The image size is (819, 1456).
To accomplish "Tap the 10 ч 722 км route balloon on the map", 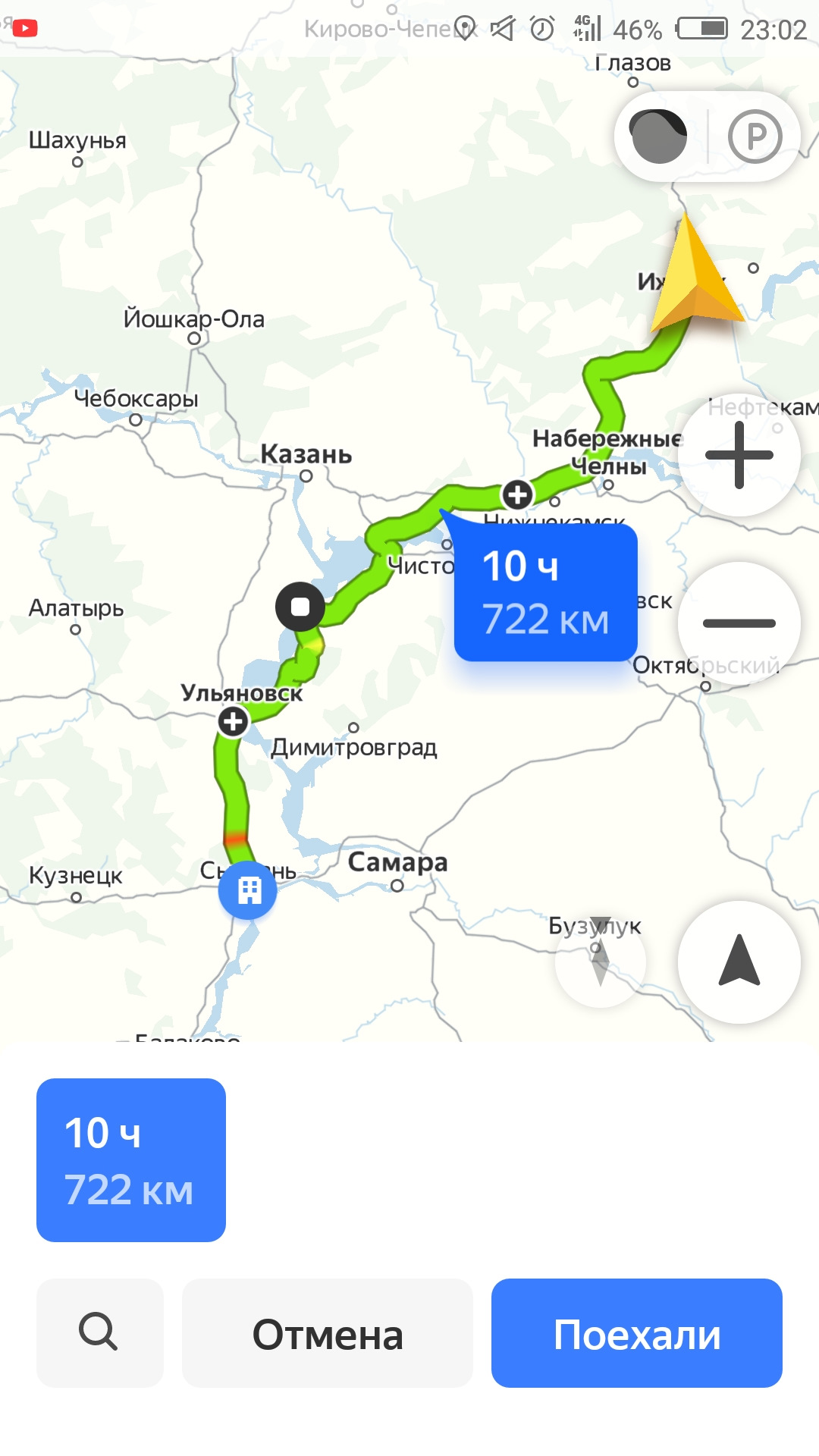I will click(545, 593).
